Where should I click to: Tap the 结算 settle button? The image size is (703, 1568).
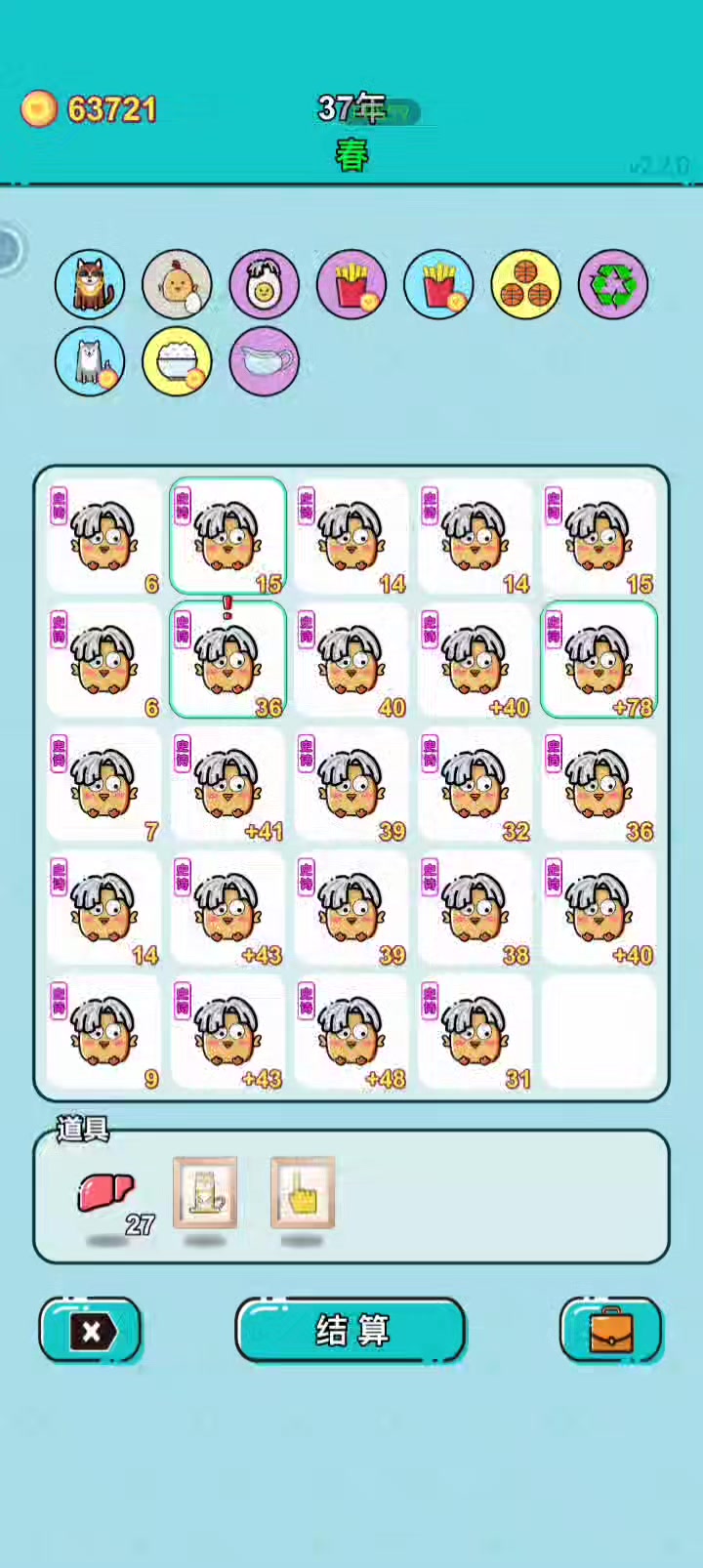(x=351, y=1329)
